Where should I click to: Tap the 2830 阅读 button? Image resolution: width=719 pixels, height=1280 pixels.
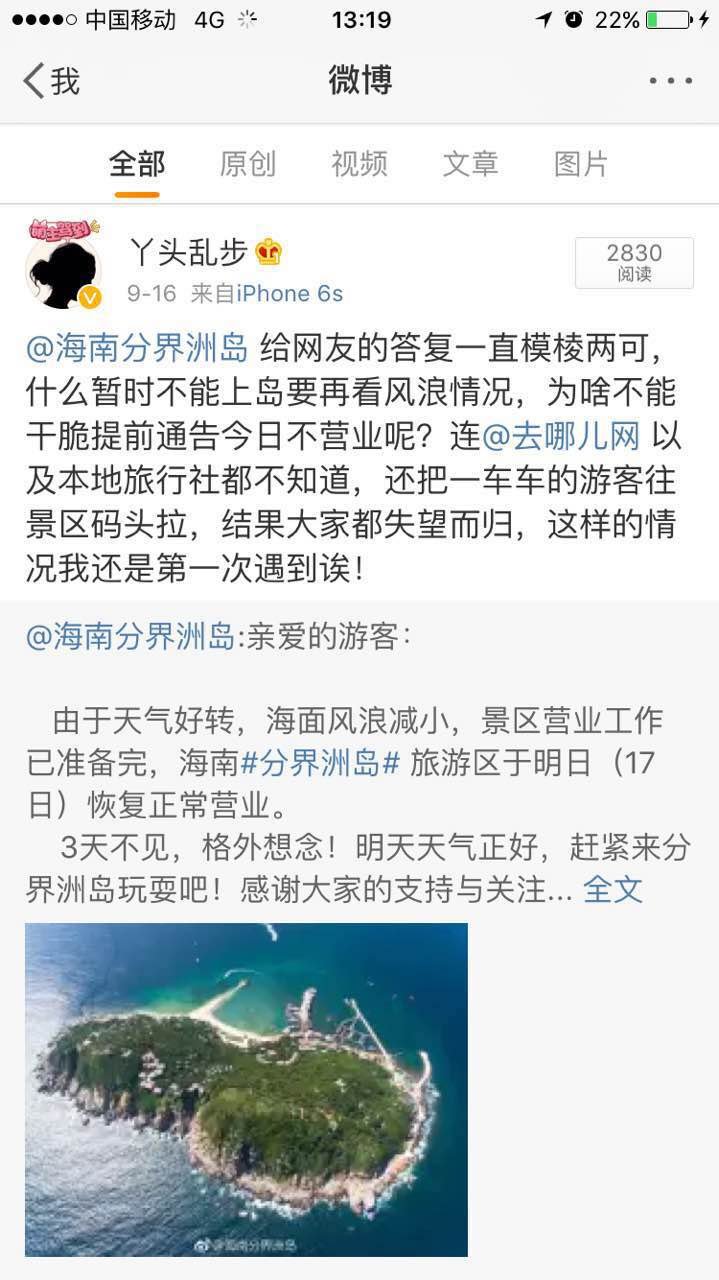click(x=634, y=263)
